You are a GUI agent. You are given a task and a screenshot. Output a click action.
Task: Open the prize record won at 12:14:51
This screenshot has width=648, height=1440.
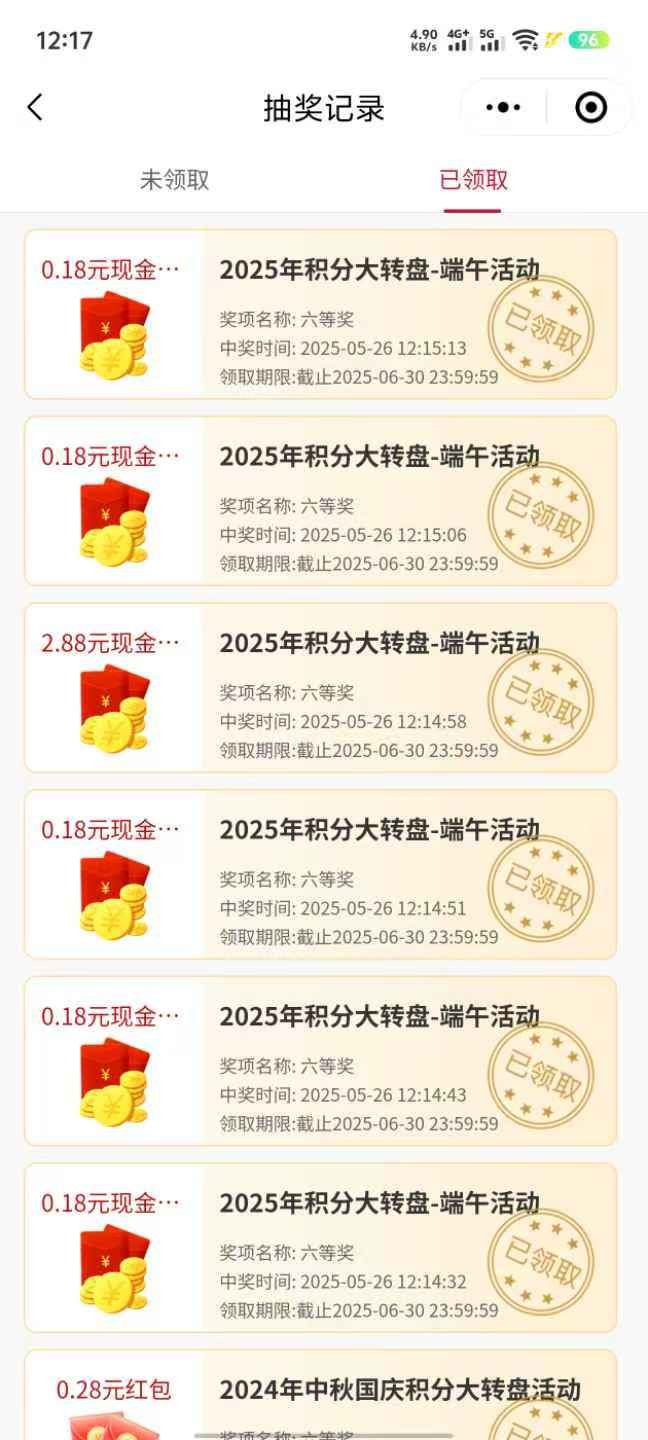click(320, 874)
